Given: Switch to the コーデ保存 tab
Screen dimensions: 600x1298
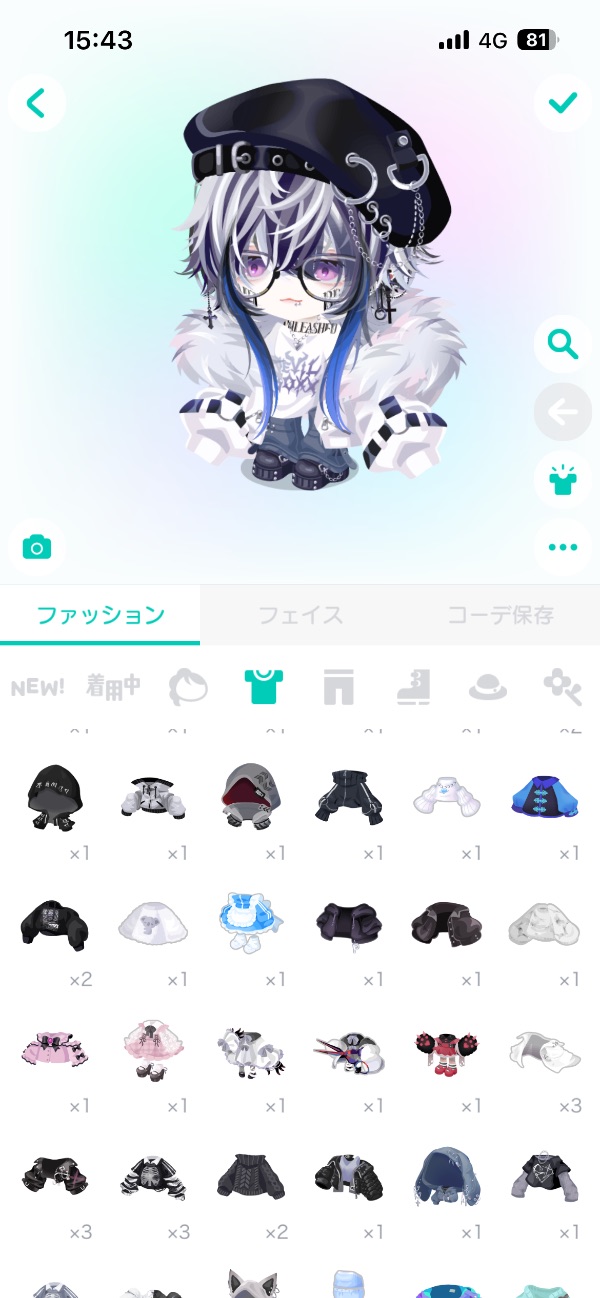Looking at the screenshot, I should click(x=500, y=615).
